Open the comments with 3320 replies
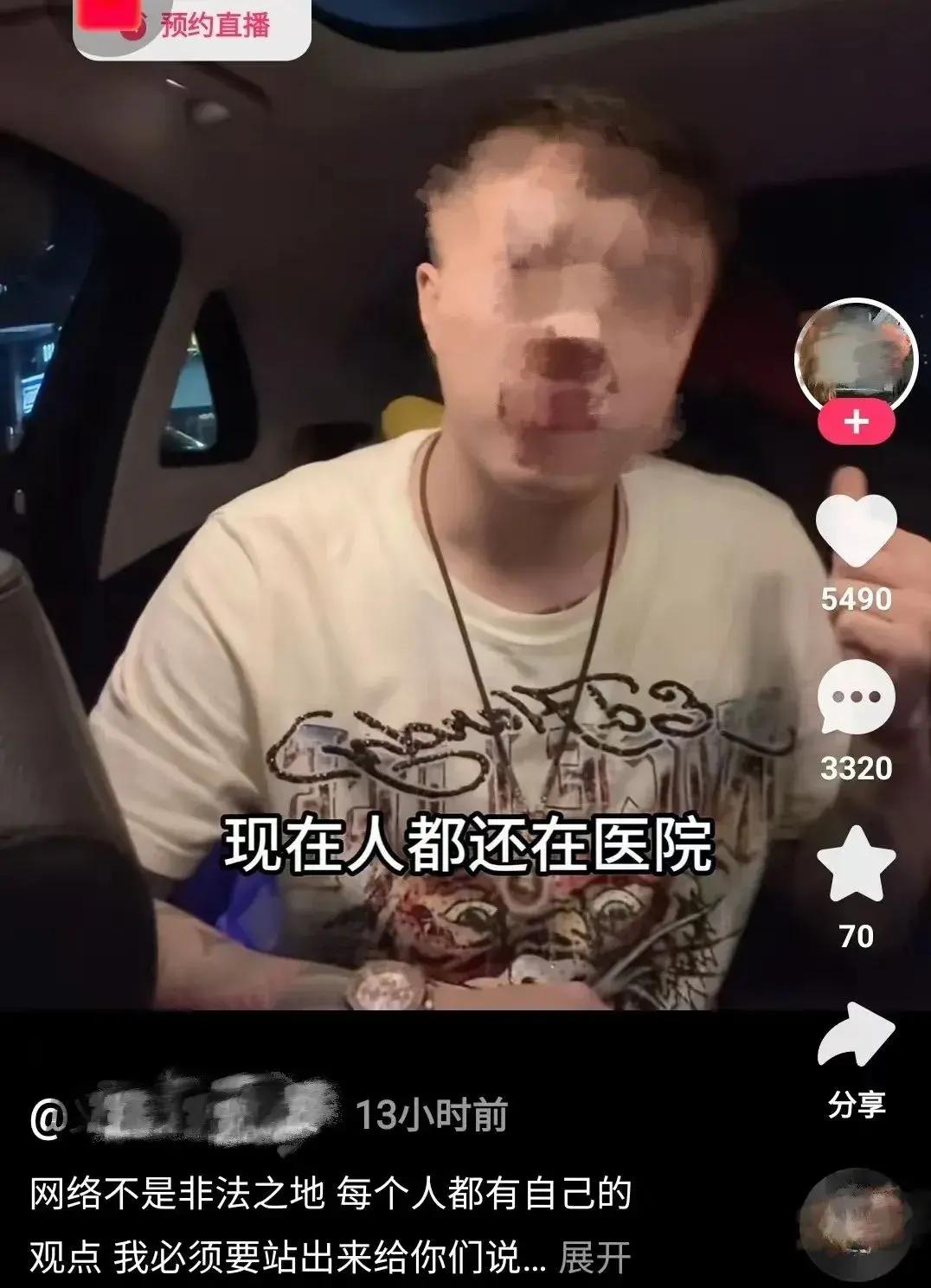 pyautogui.click(x=856, y=696)
